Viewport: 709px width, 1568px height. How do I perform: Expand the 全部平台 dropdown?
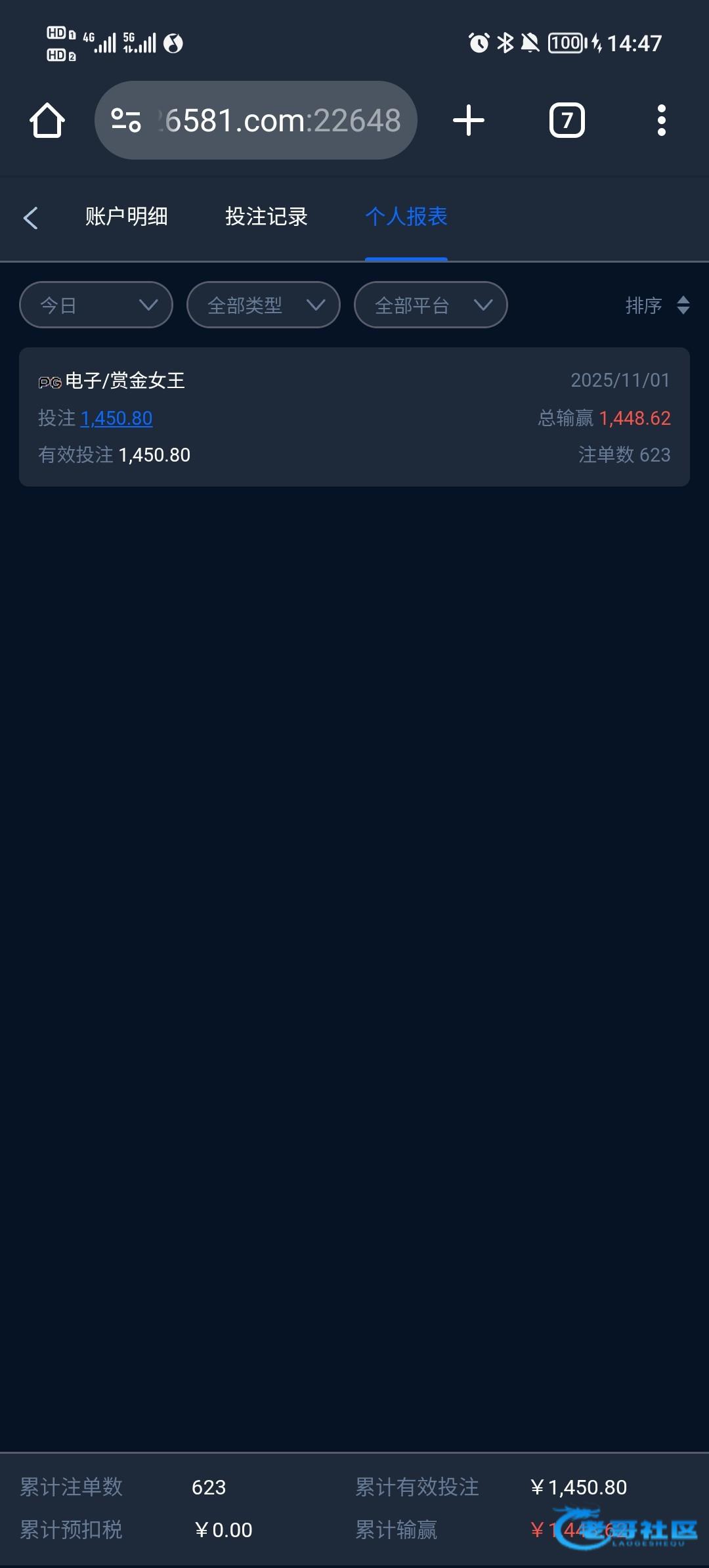431,305
